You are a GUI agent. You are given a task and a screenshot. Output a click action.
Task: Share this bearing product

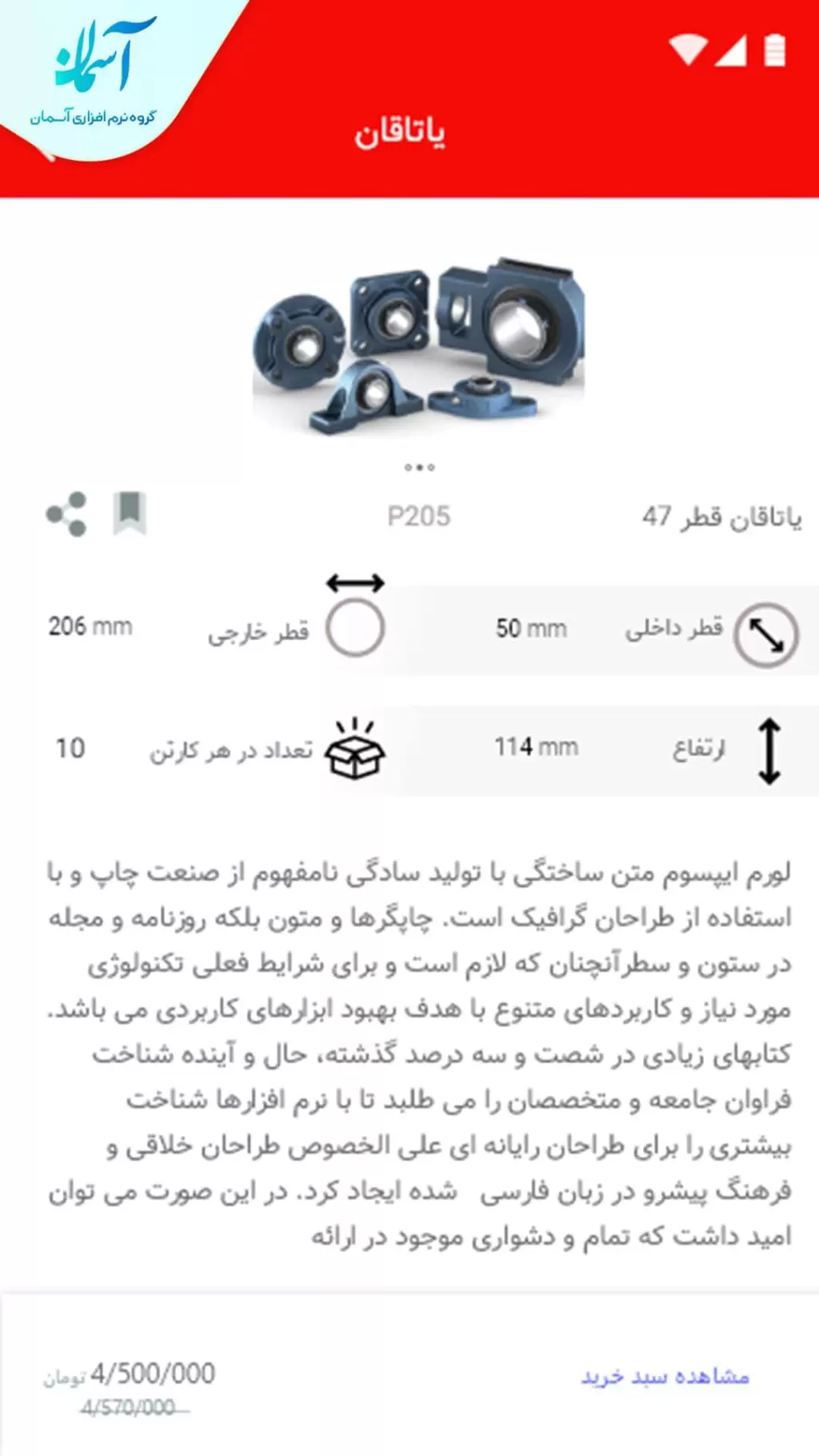(x=66, y=514)
